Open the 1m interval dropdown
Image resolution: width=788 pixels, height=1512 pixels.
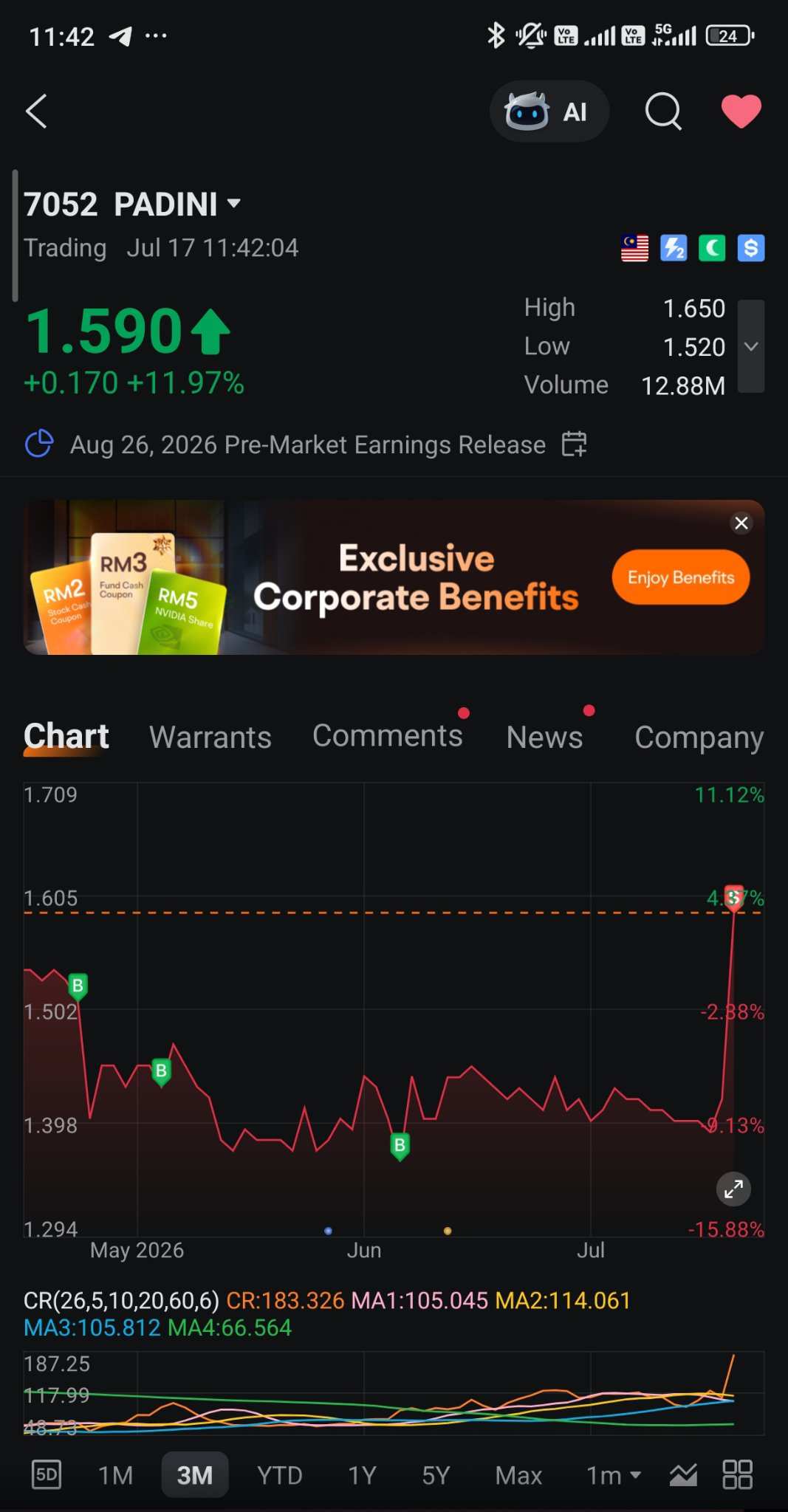[614, 1475]
